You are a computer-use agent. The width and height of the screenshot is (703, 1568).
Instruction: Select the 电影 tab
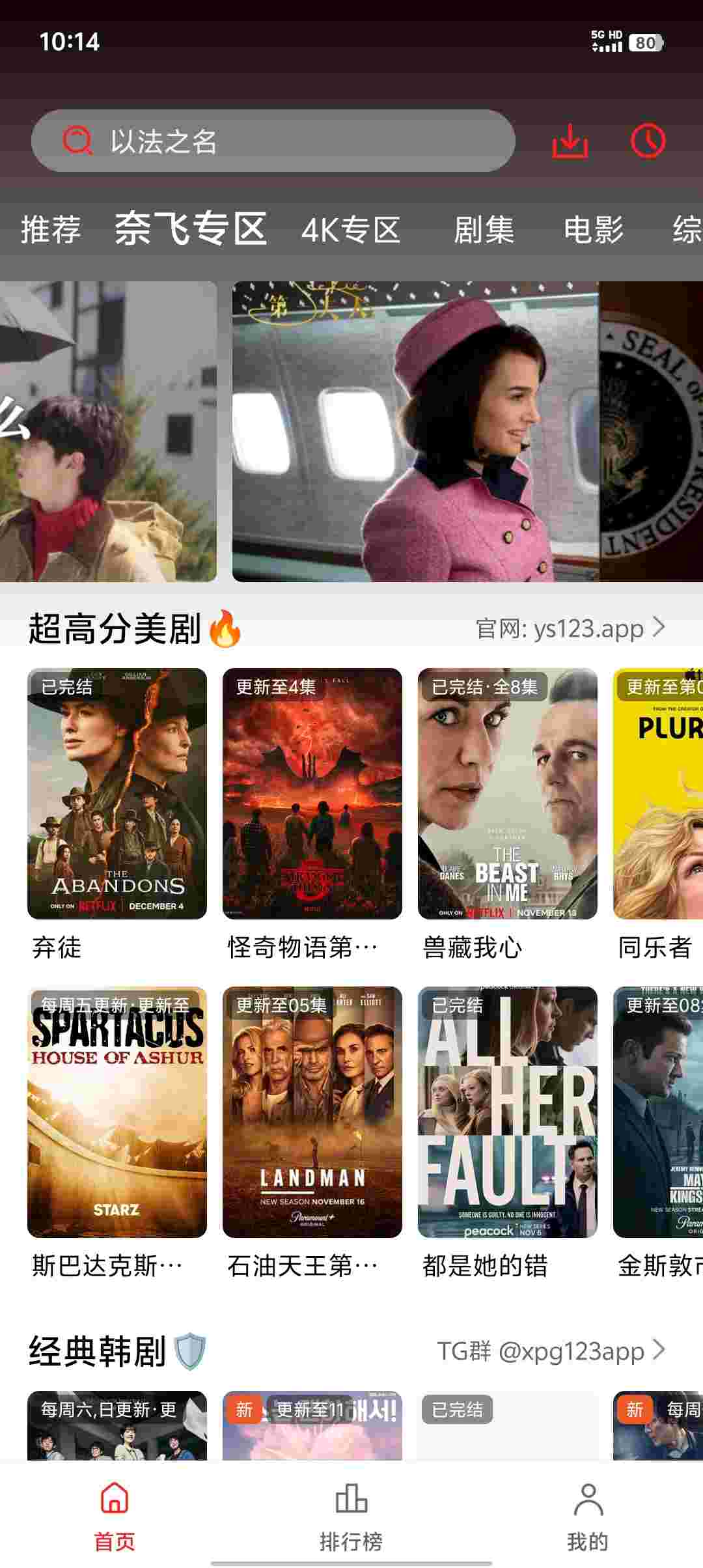tap(593, 230)
